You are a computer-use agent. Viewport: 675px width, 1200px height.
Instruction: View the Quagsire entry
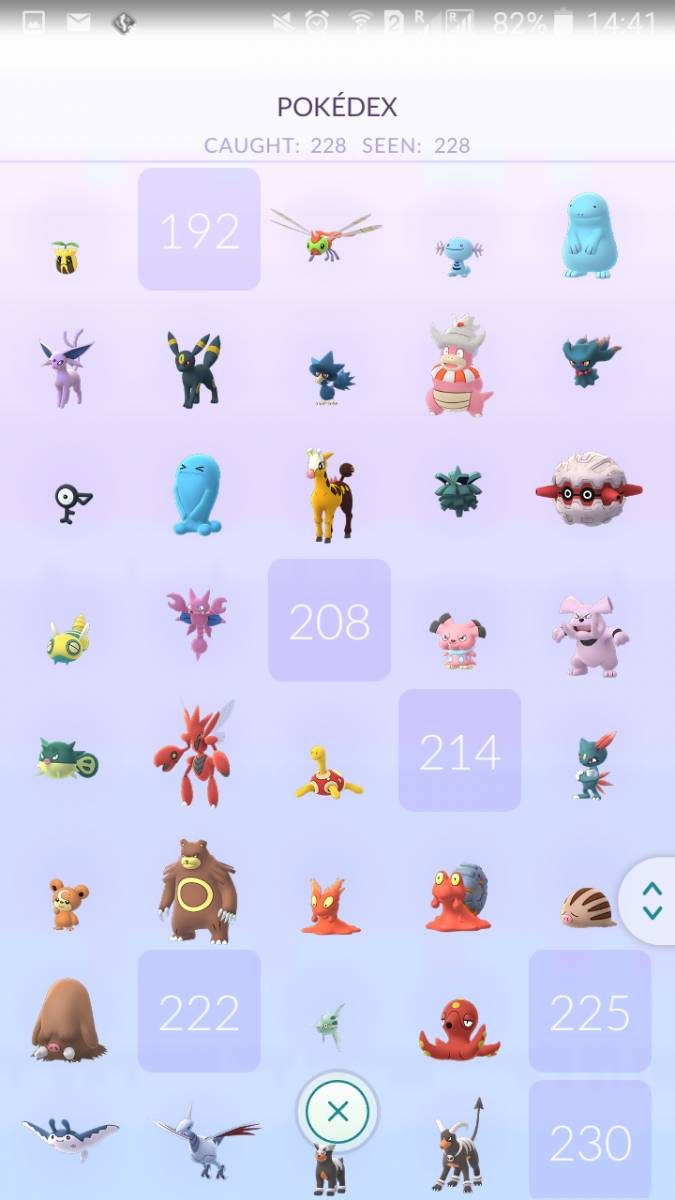click(x=591, y=235)
